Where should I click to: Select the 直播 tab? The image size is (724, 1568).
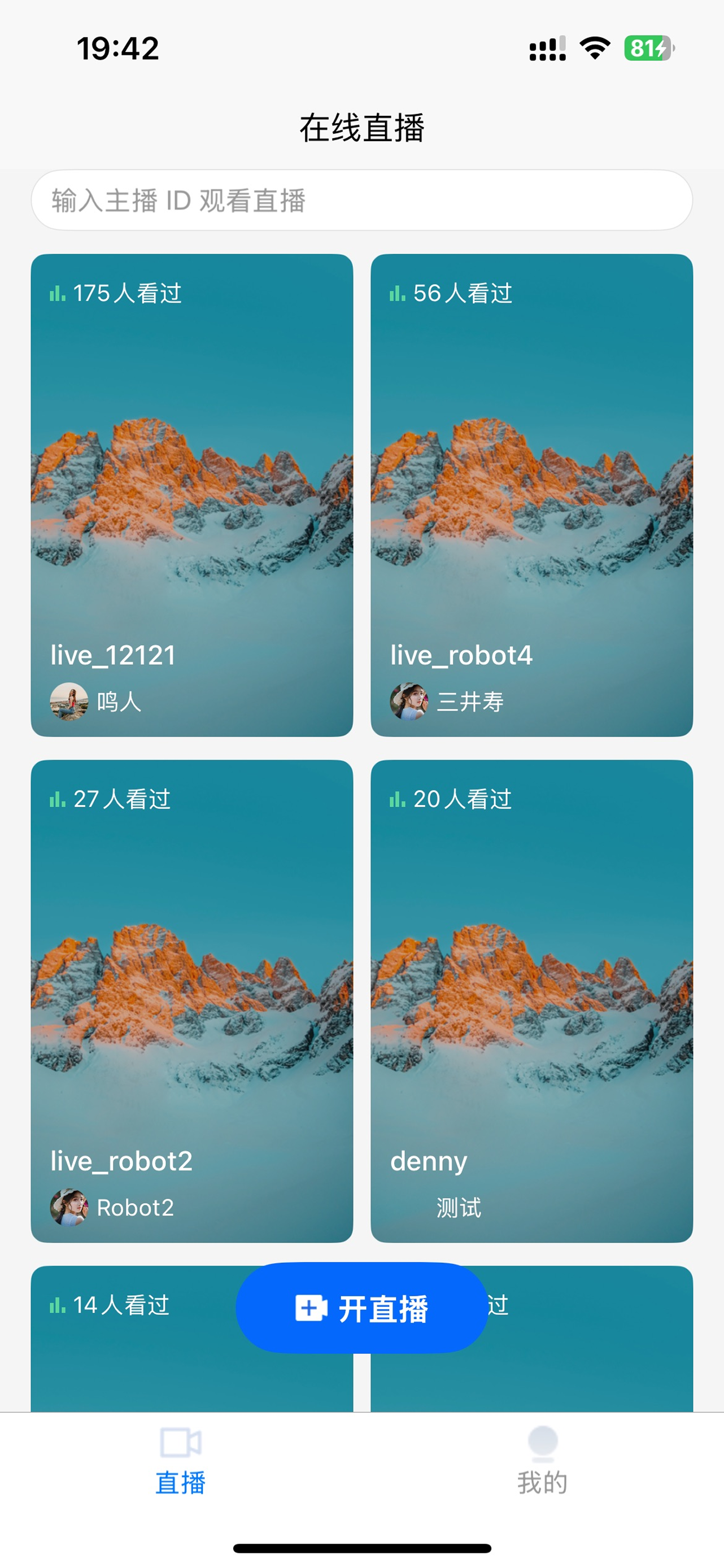point(181,1461)
